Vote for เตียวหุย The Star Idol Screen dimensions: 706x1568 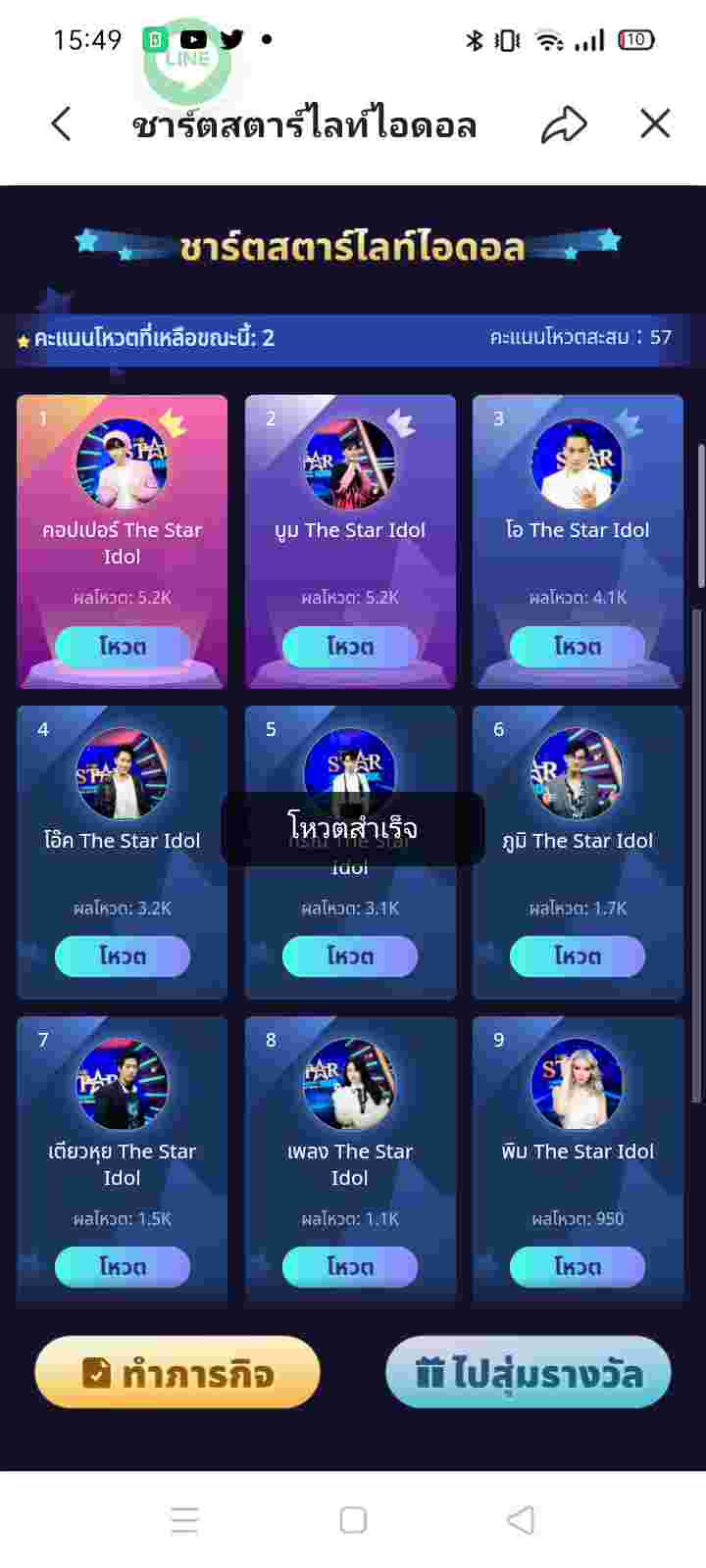[x=123, y=1267]
